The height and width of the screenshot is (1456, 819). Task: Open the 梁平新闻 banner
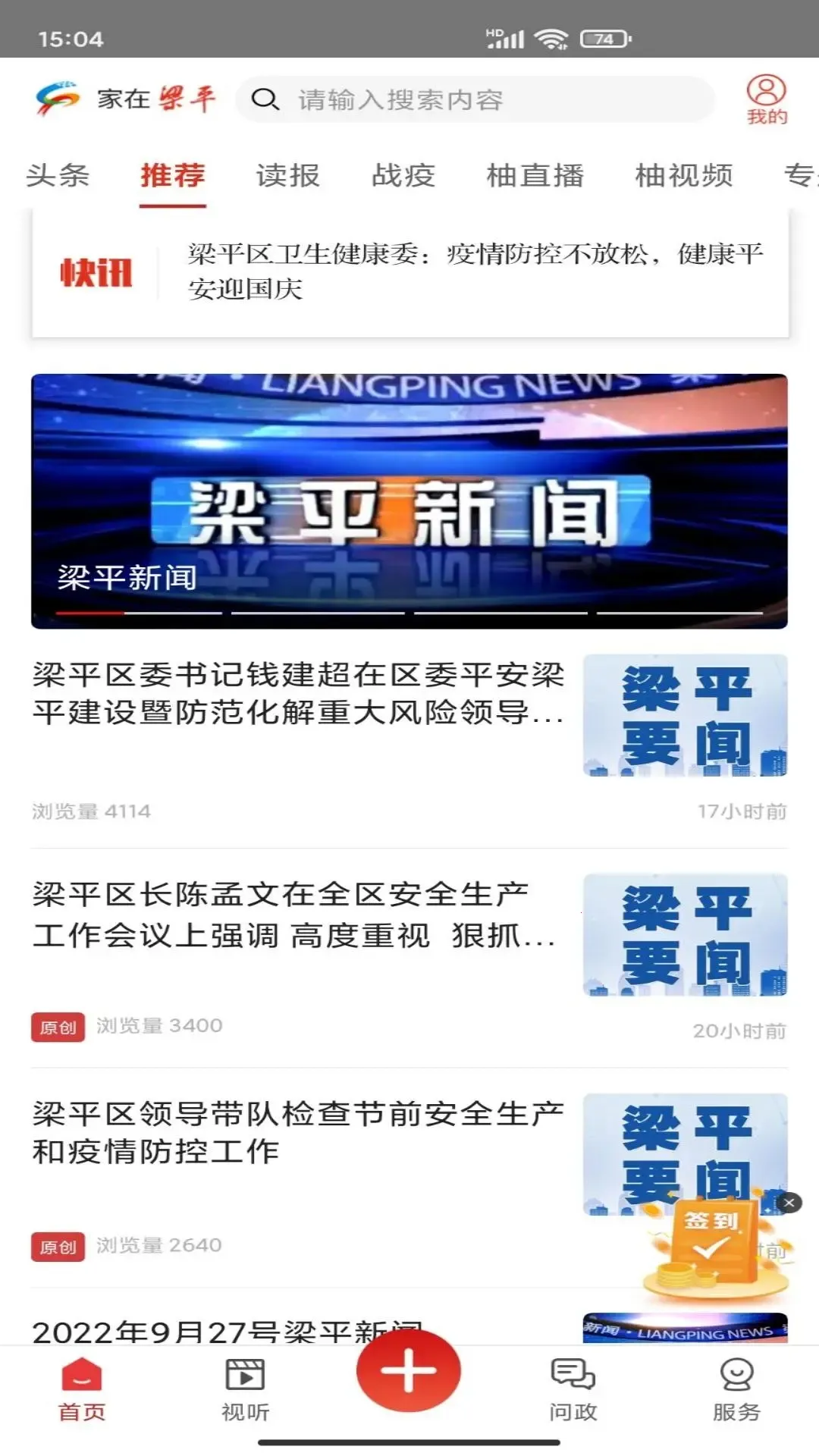(409, 500)
